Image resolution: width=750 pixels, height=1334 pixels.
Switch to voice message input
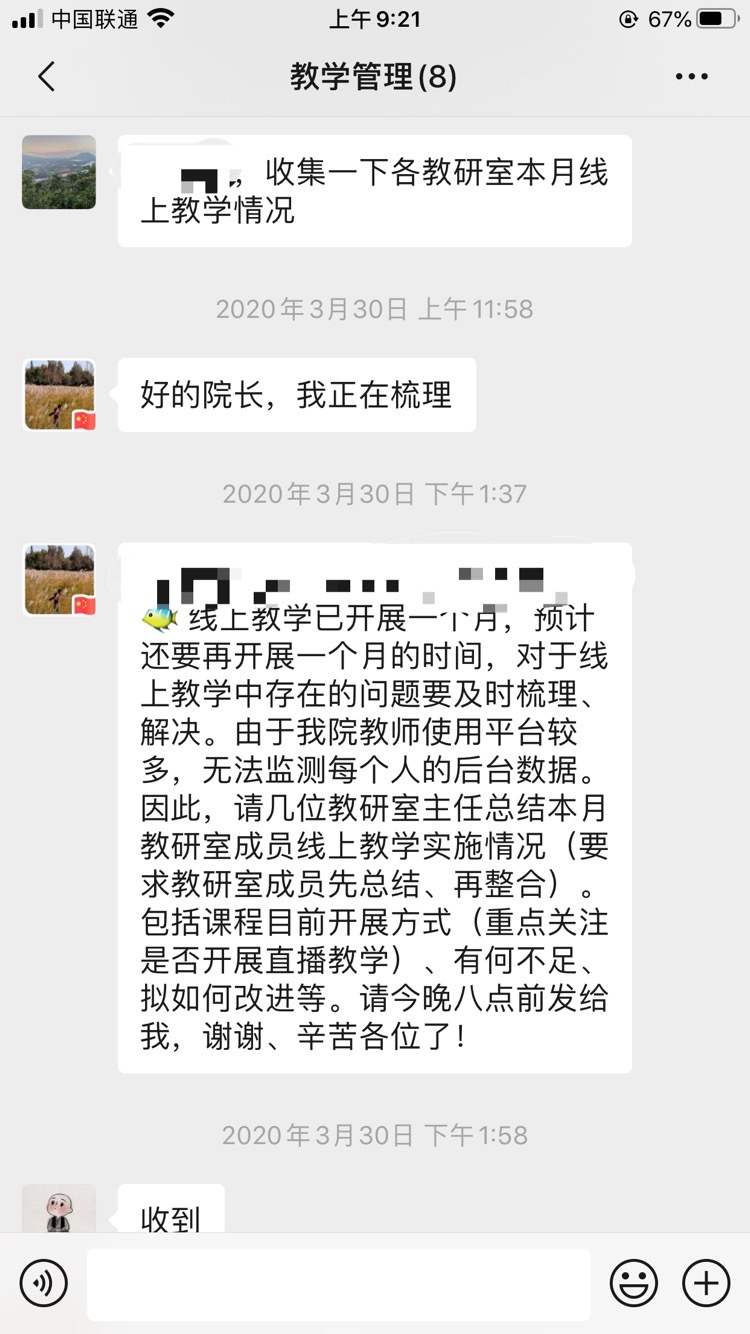[44, 1283]
